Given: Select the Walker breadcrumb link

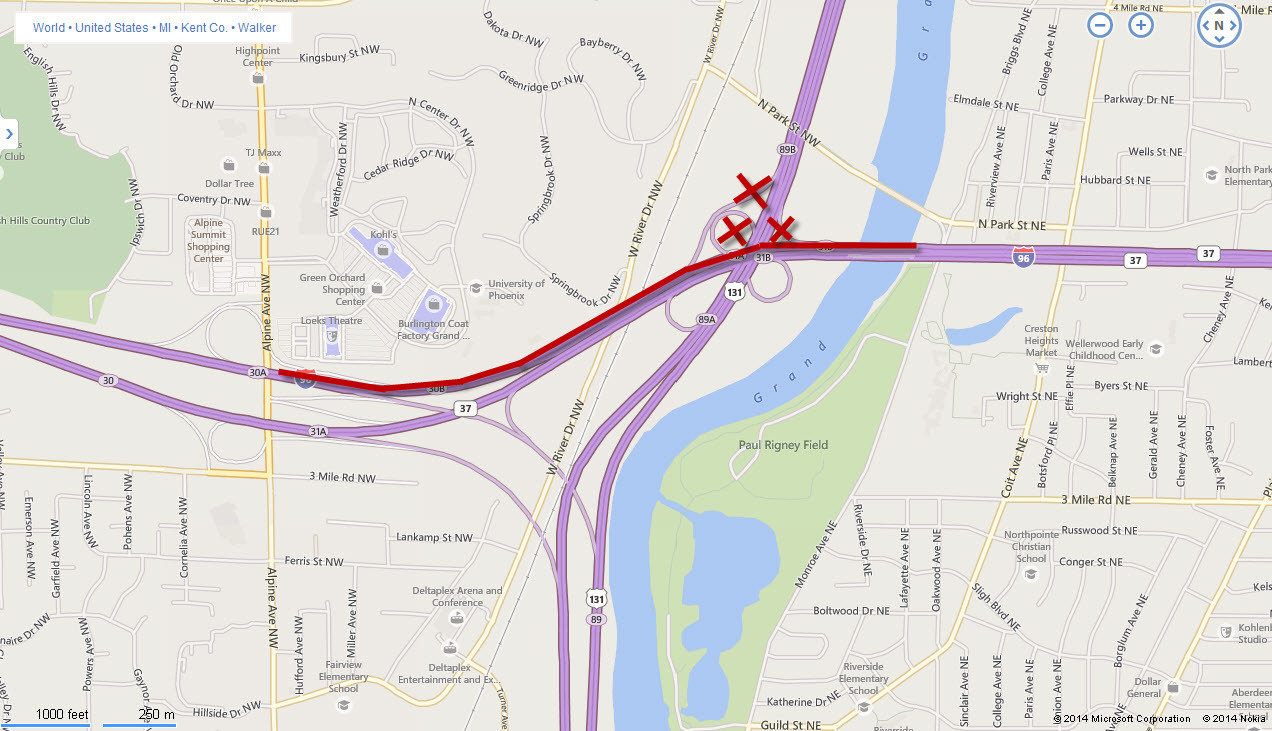Looking at the screenshot, I should 257,28.
